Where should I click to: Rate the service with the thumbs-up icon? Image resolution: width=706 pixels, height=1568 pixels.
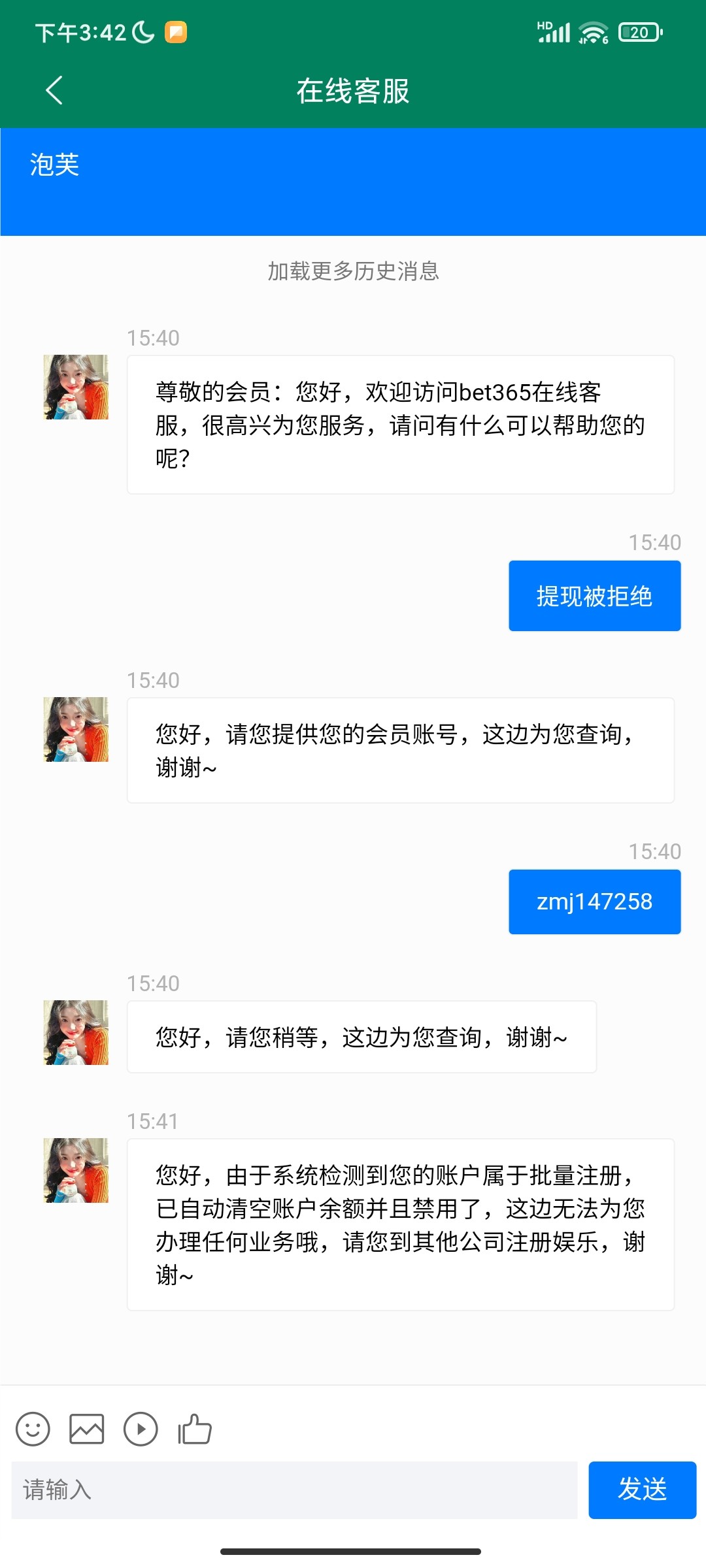195,1429
